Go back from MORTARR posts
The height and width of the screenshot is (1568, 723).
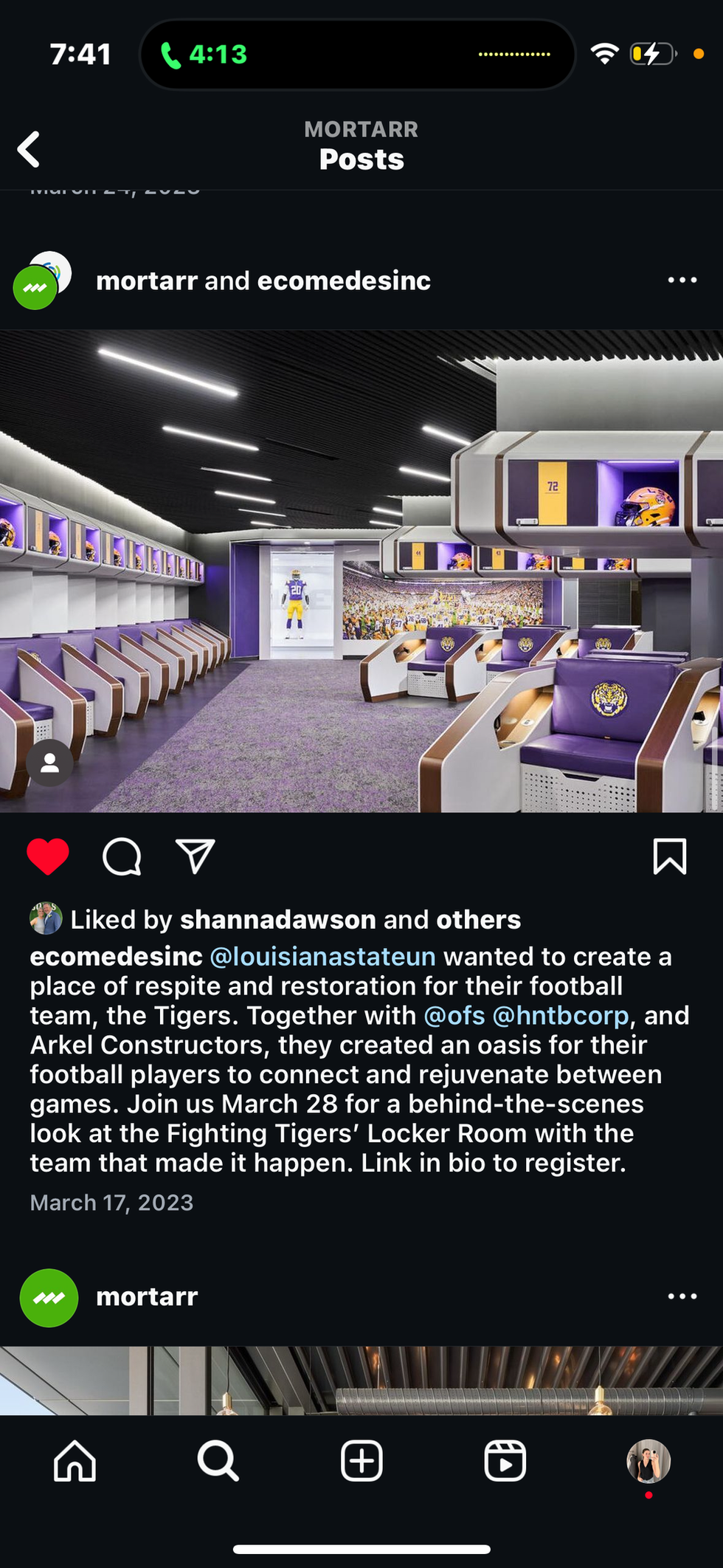click(x=30, y=149)
